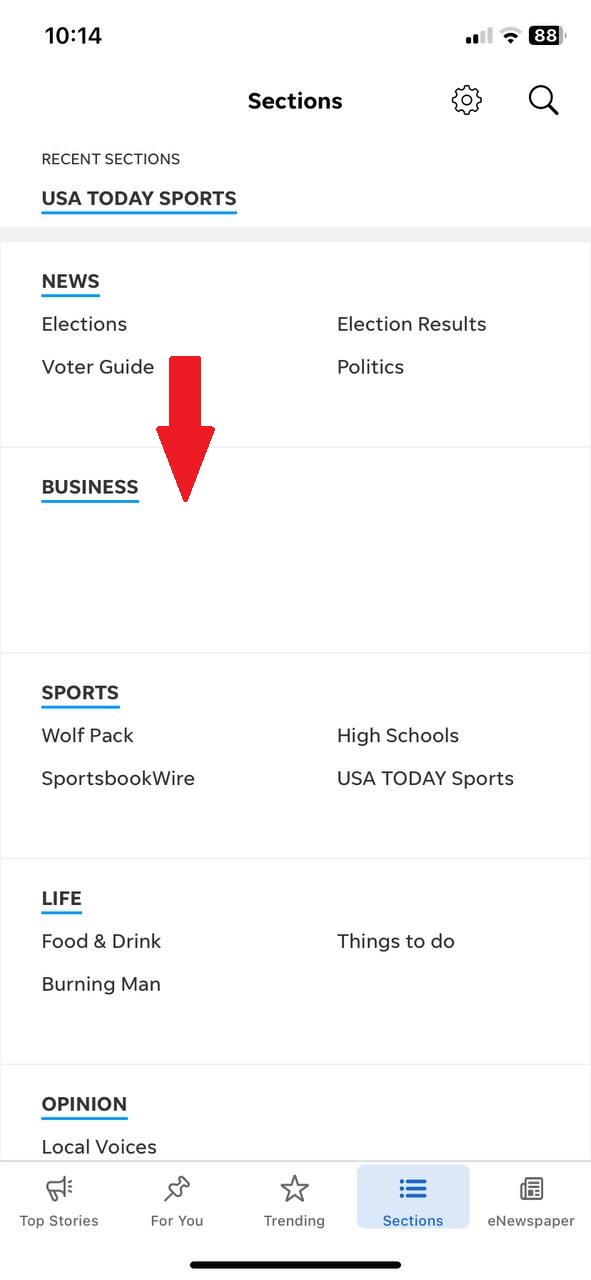This screenshot has width=591, height=1280.
Task: Open the BUSINESS section
Action: (x=90, y=488)
